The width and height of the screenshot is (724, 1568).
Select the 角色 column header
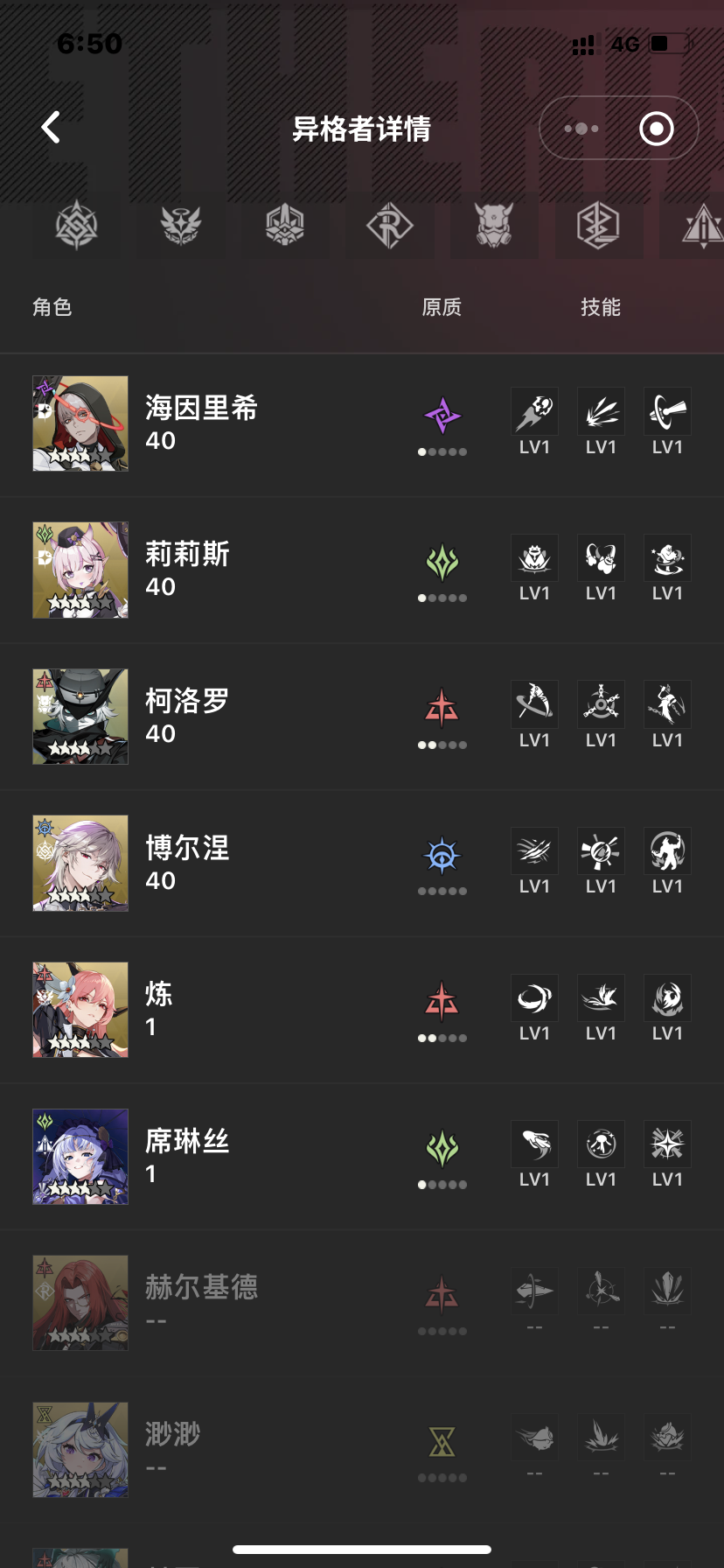tap(50, 307)
